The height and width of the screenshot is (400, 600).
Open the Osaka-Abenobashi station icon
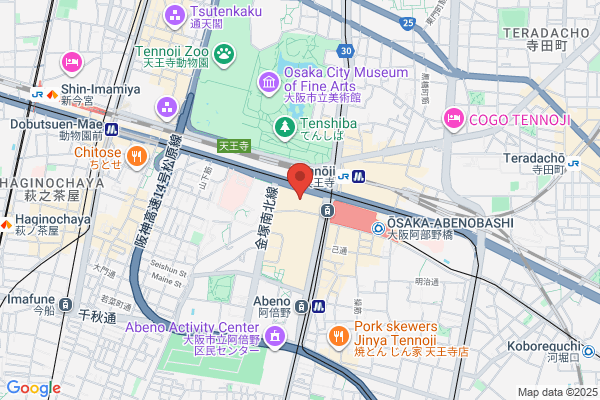(378, 229)
